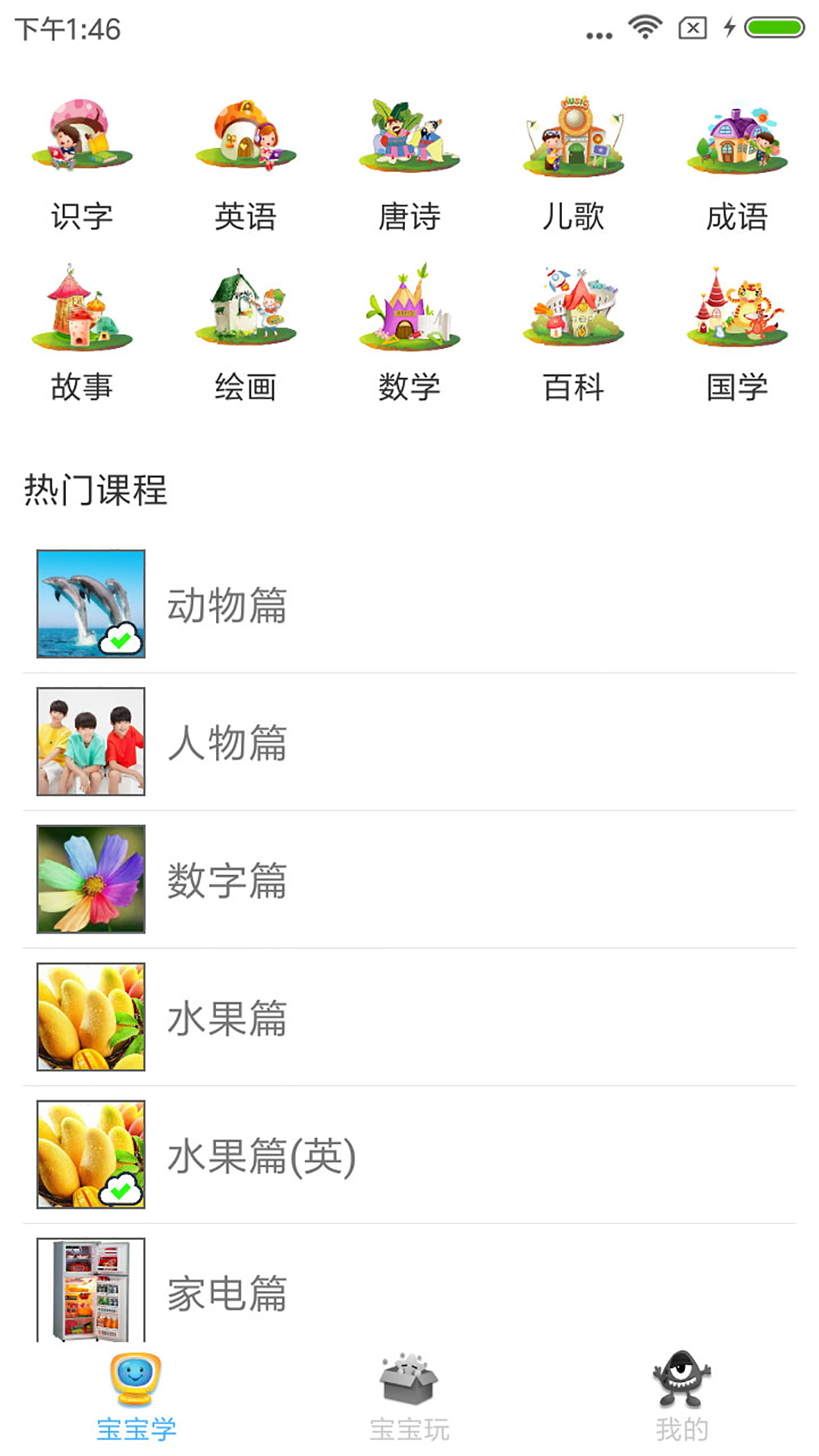819x1456 pixels.
Task: Switch to the 宝宝玩 tab
Action: coord(409,1398)
